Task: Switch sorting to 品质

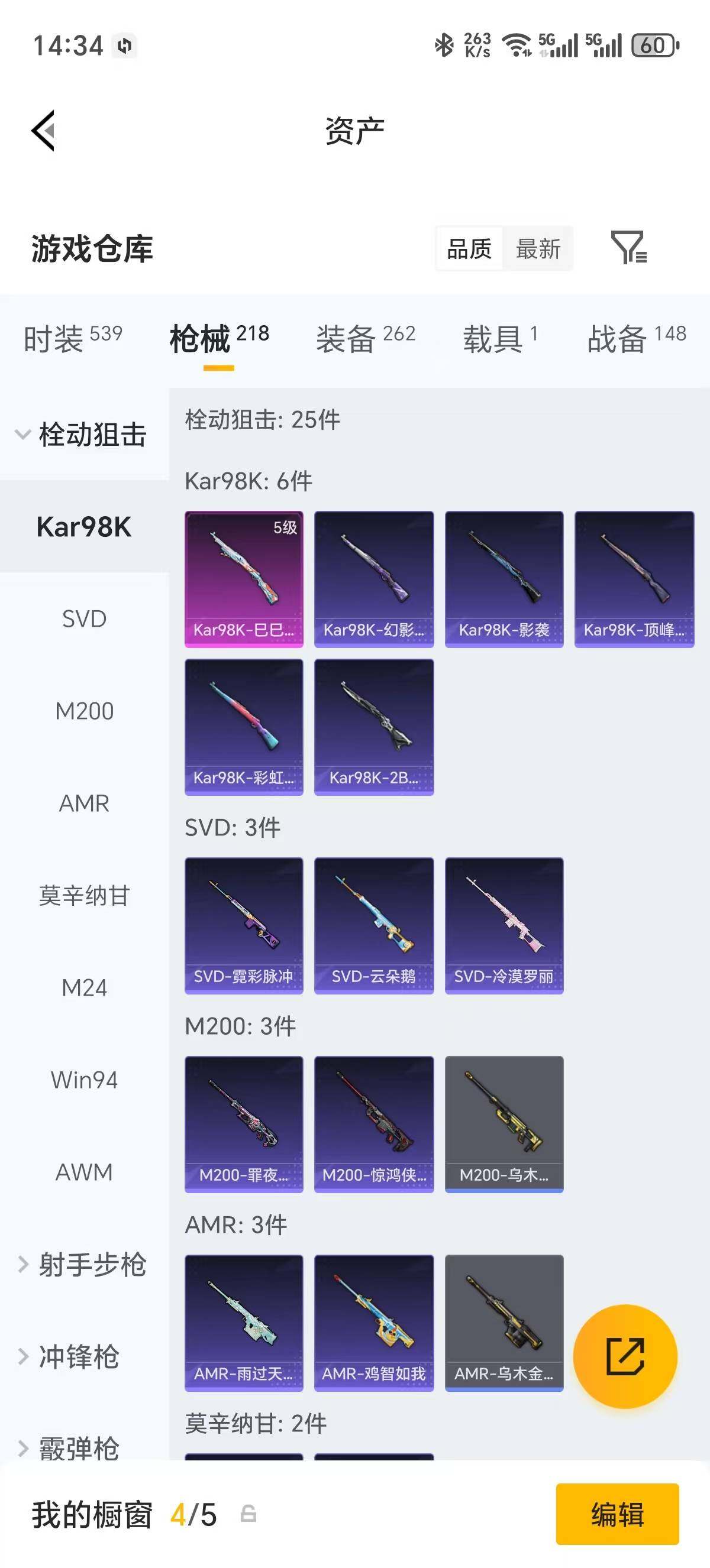Action: (x=467, y=248)
